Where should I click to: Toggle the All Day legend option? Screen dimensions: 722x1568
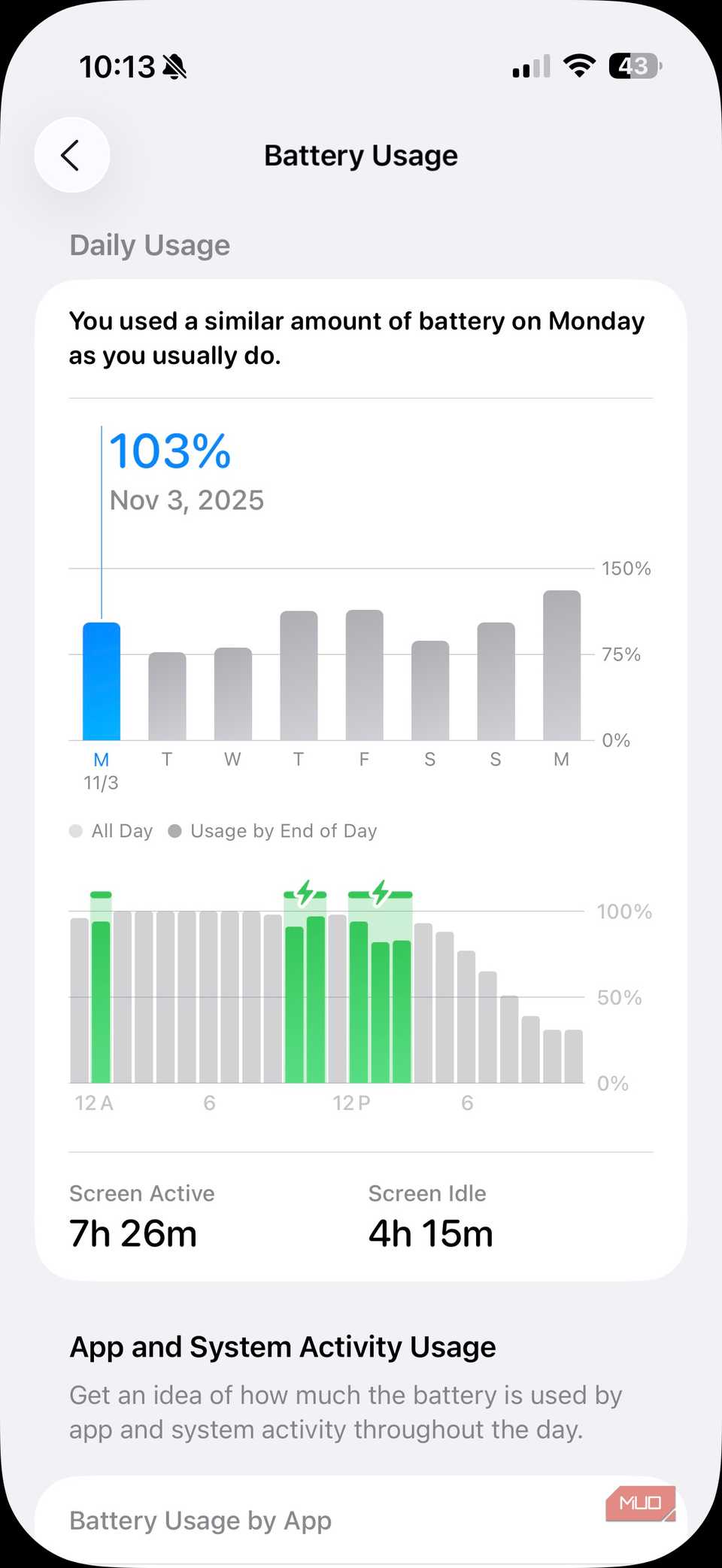click(x=110, y=831)
